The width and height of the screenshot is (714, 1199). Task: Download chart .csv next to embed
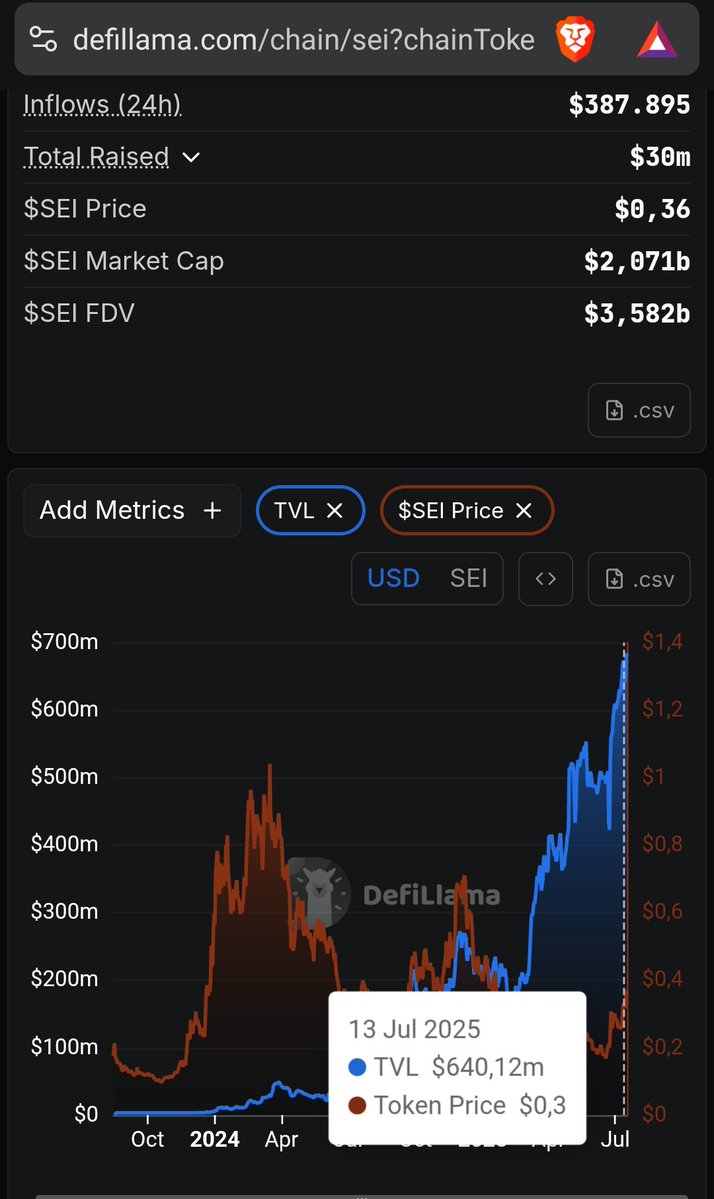click(x=639, y=579)
